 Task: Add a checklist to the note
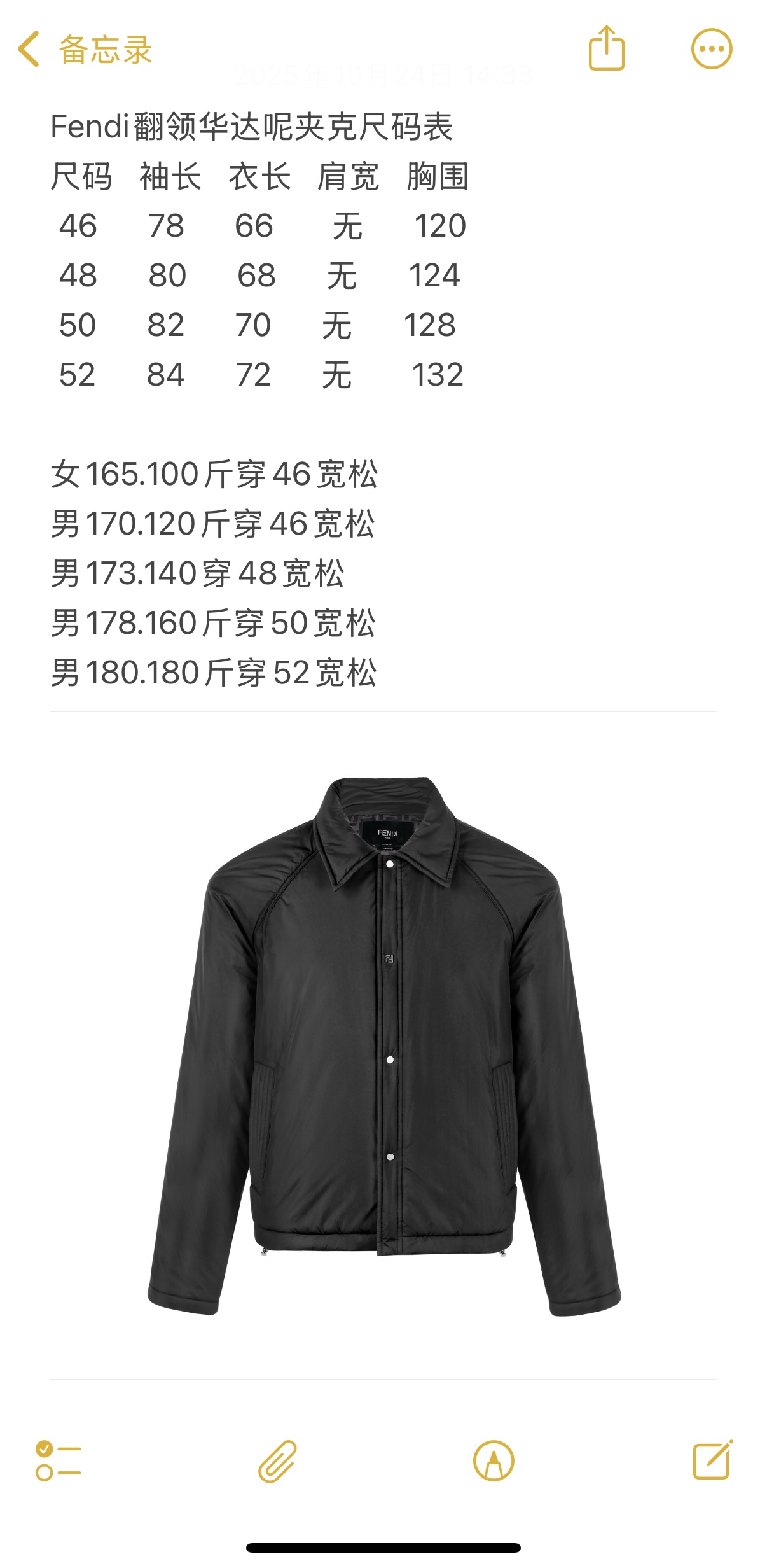(59, 1461)
